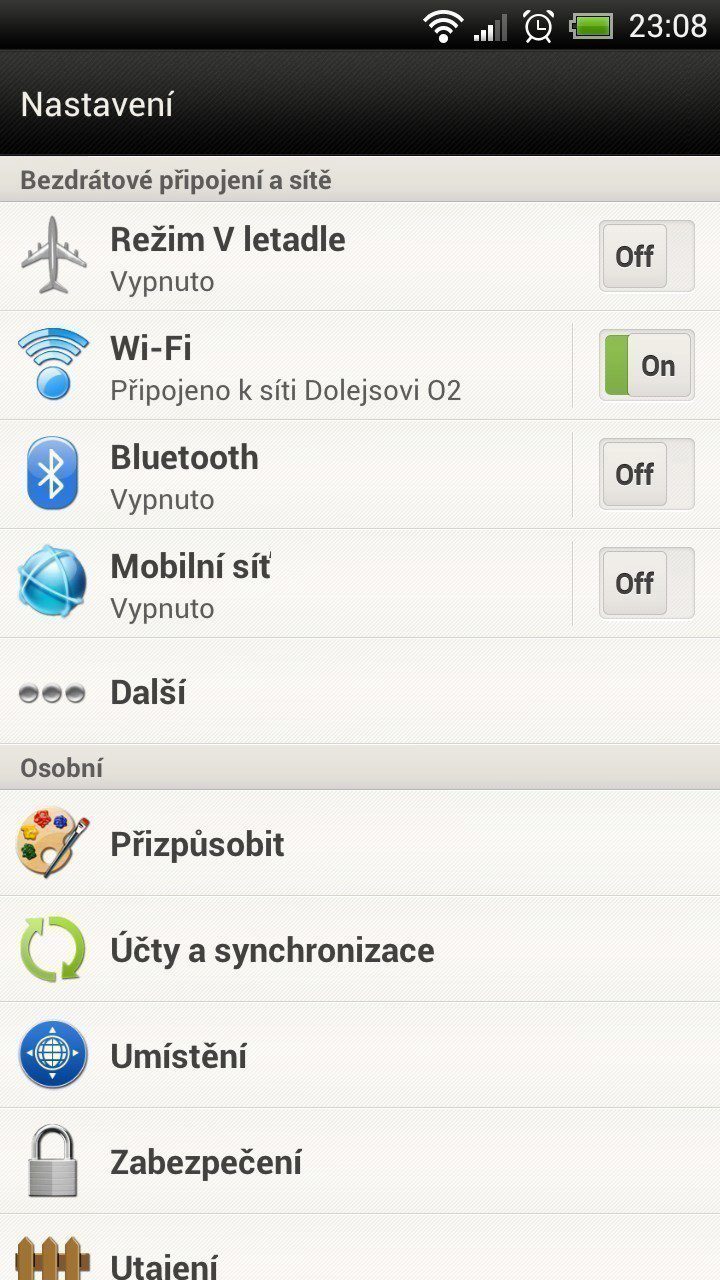This screenshot has height=1280, width=720.
Task: Enable the Bluetooth switch
Action: click(646, 474)
